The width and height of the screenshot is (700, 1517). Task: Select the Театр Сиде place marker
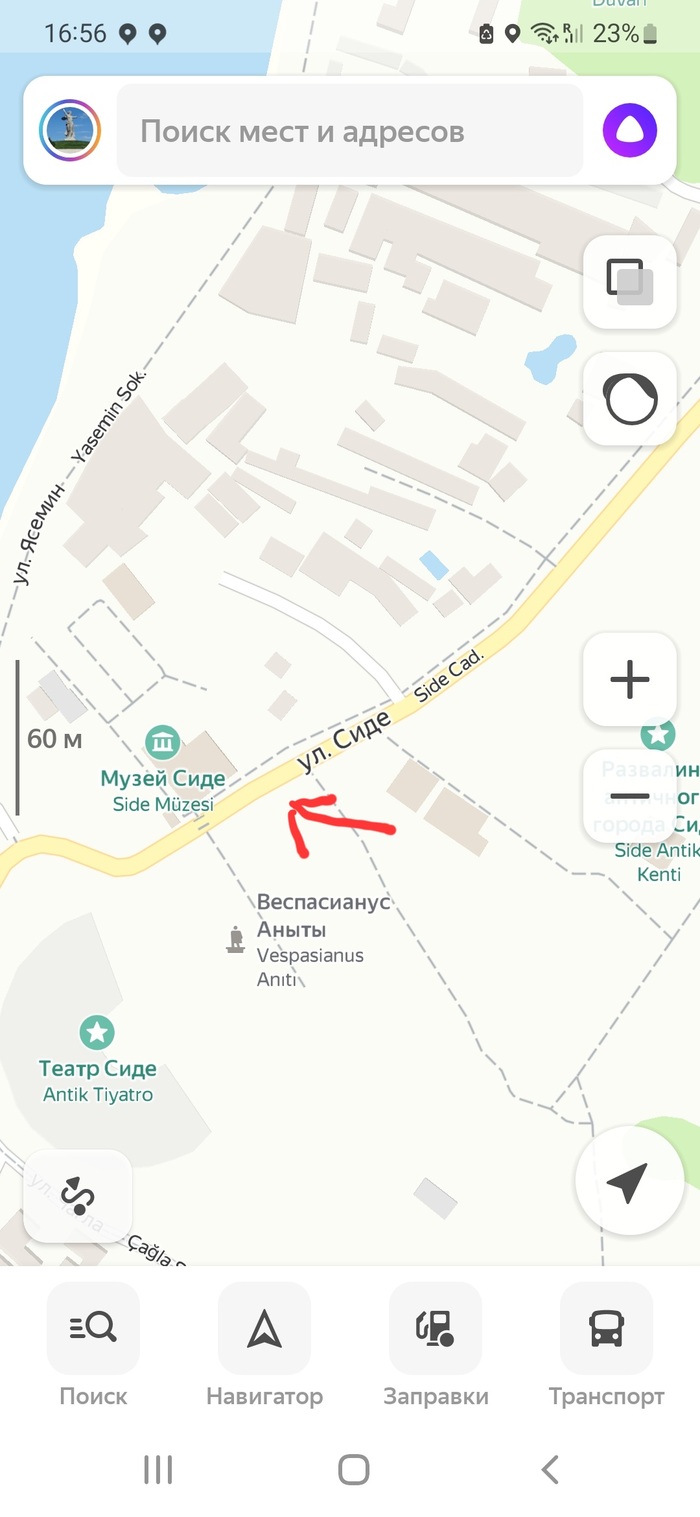tap(97, 1032)
